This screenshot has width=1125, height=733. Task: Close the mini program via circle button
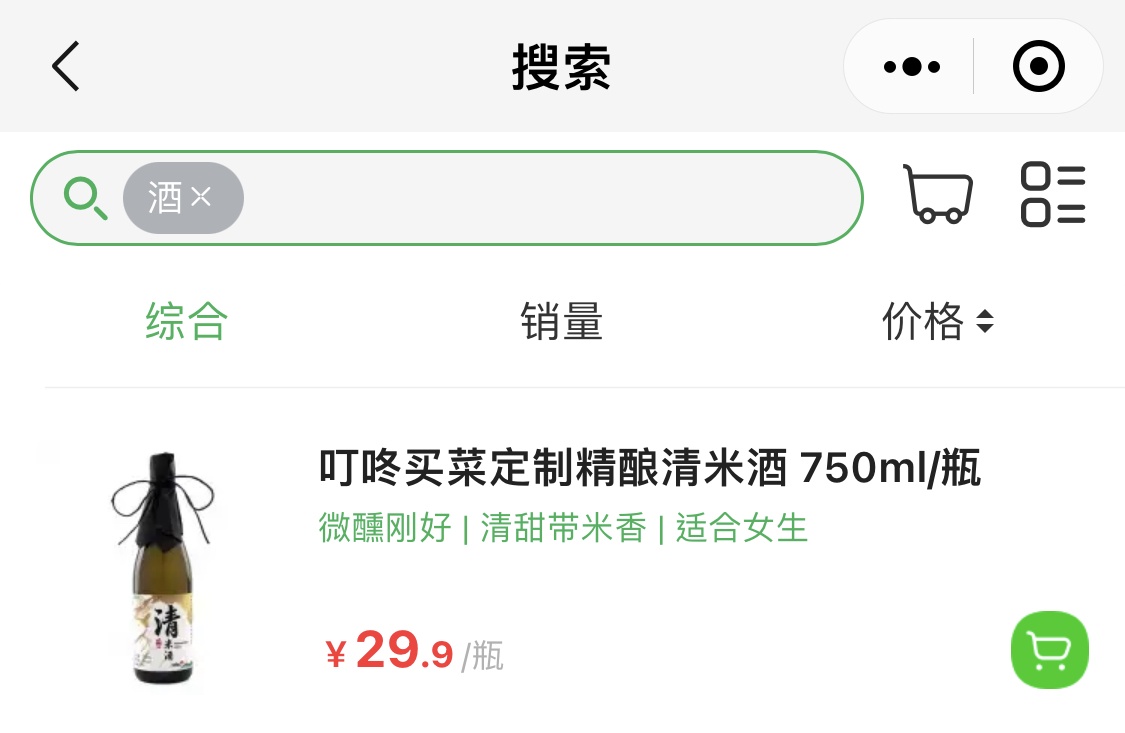[x=1038, y=67]
